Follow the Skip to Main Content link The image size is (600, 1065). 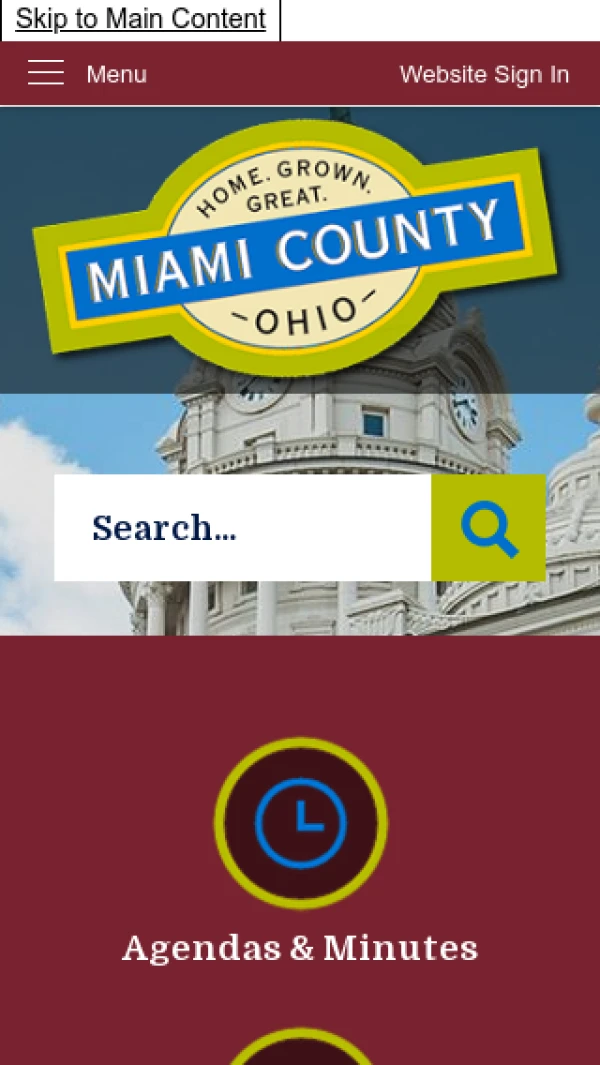click(140, 19)
